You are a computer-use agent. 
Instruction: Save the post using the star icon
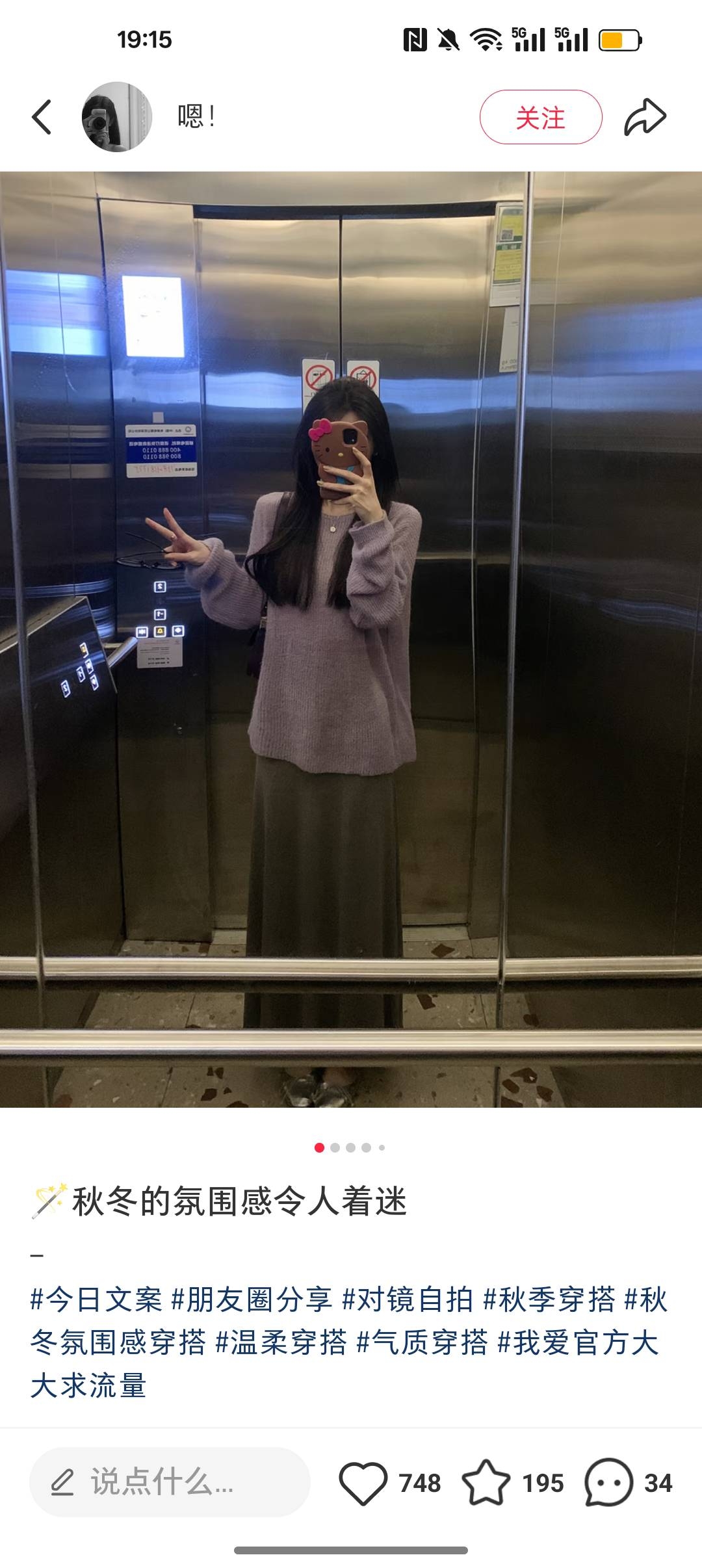(x=486, y=1483)
